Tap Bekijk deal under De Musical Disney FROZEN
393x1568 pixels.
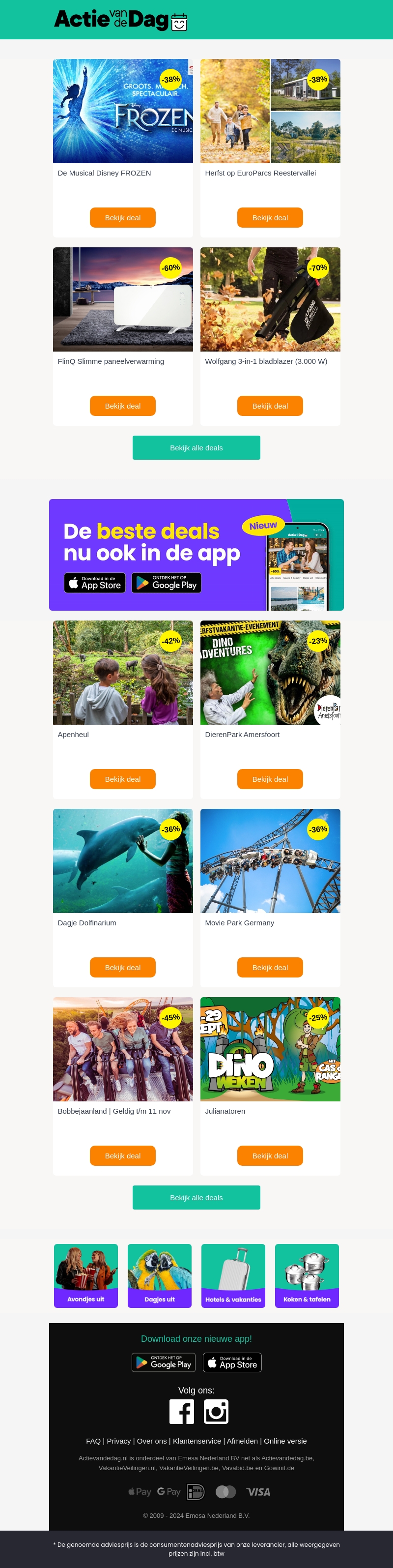(122, 218)
